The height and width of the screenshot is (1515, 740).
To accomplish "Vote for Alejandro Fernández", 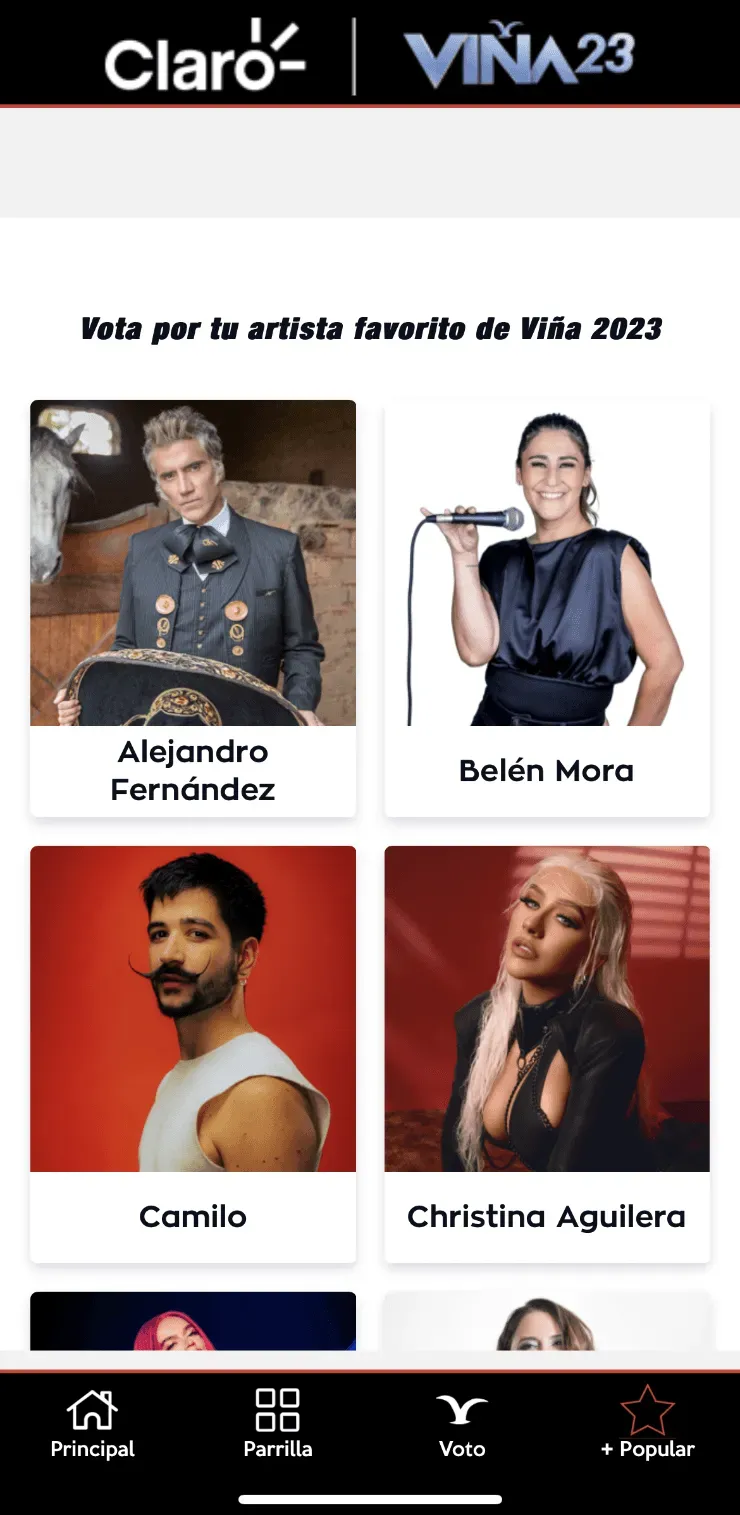I will pos(193,607).
